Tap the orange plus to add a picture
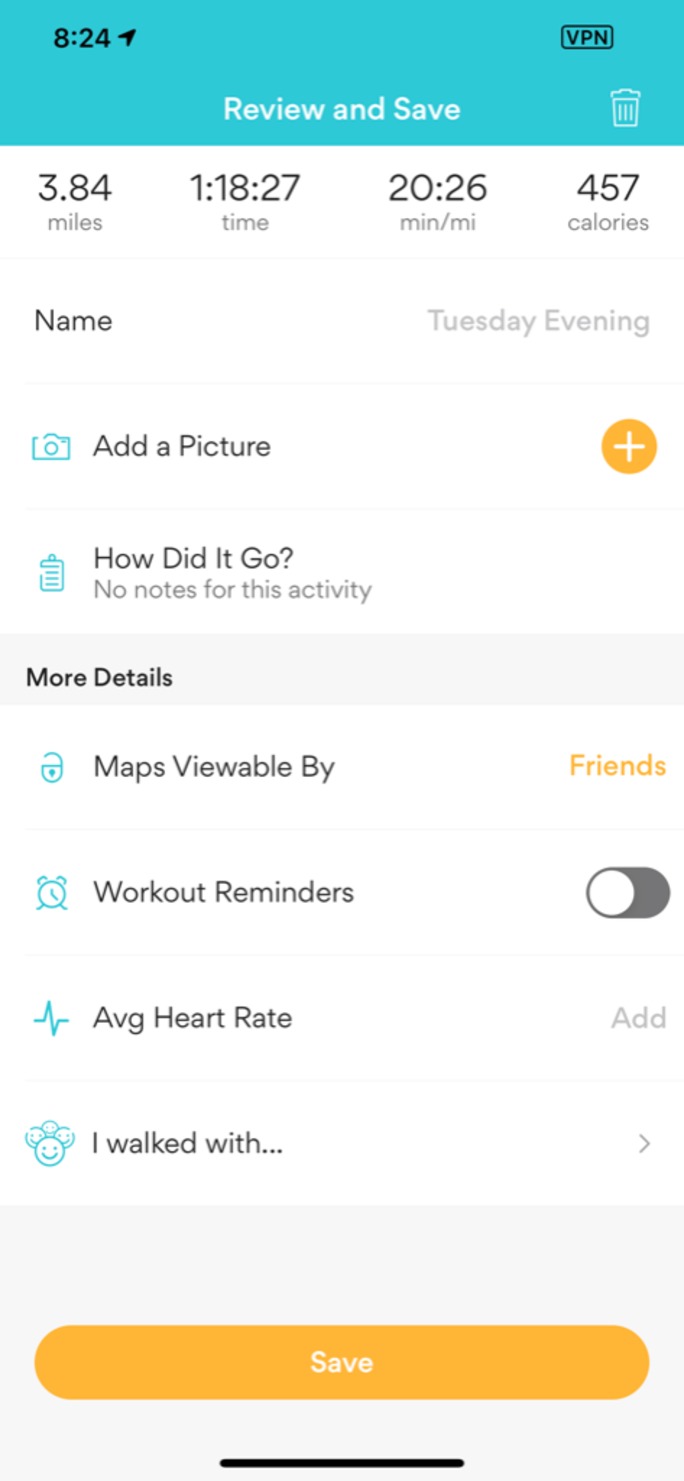This screenshot has width=684, height=1481. tap(628, 446)
